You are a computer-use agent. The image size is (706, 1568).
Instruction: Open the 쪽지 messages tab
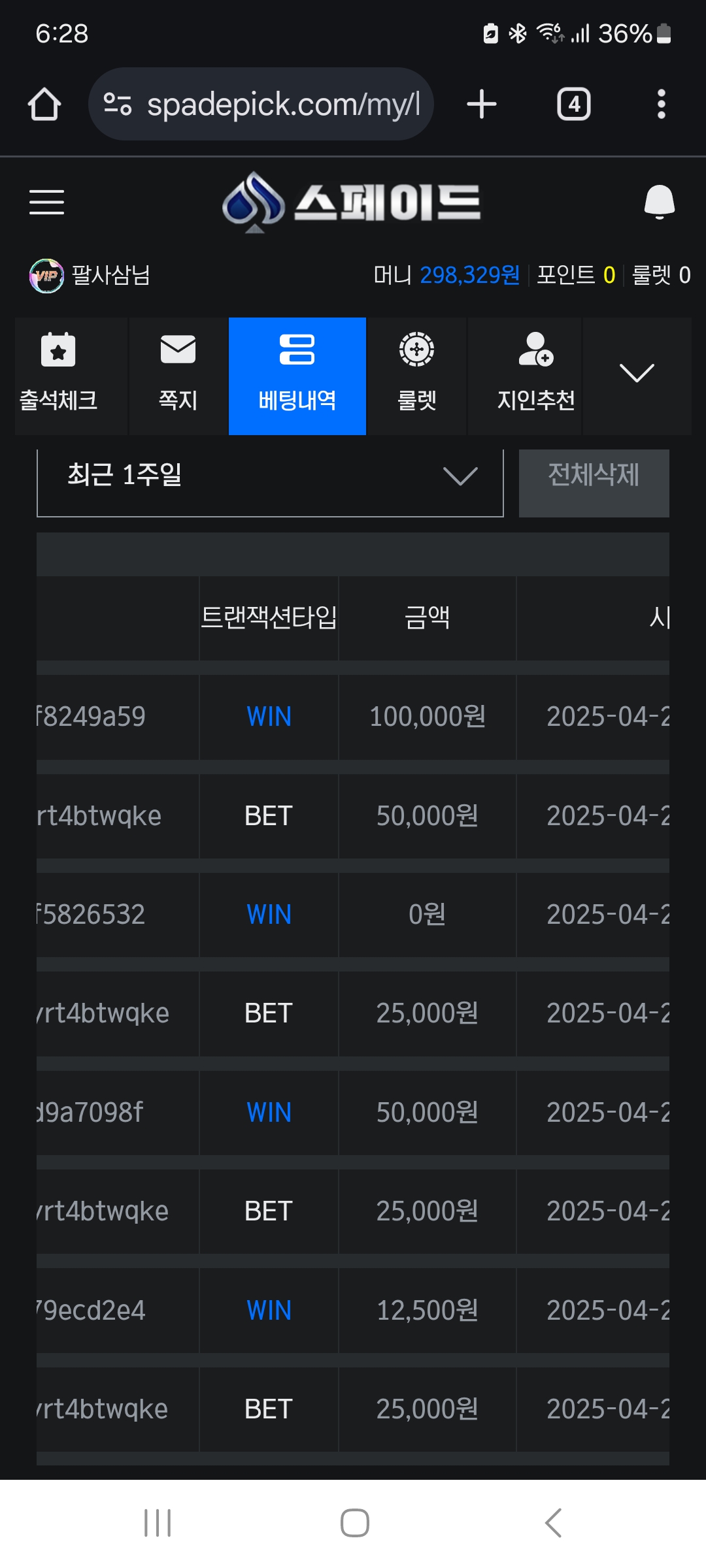178,376
